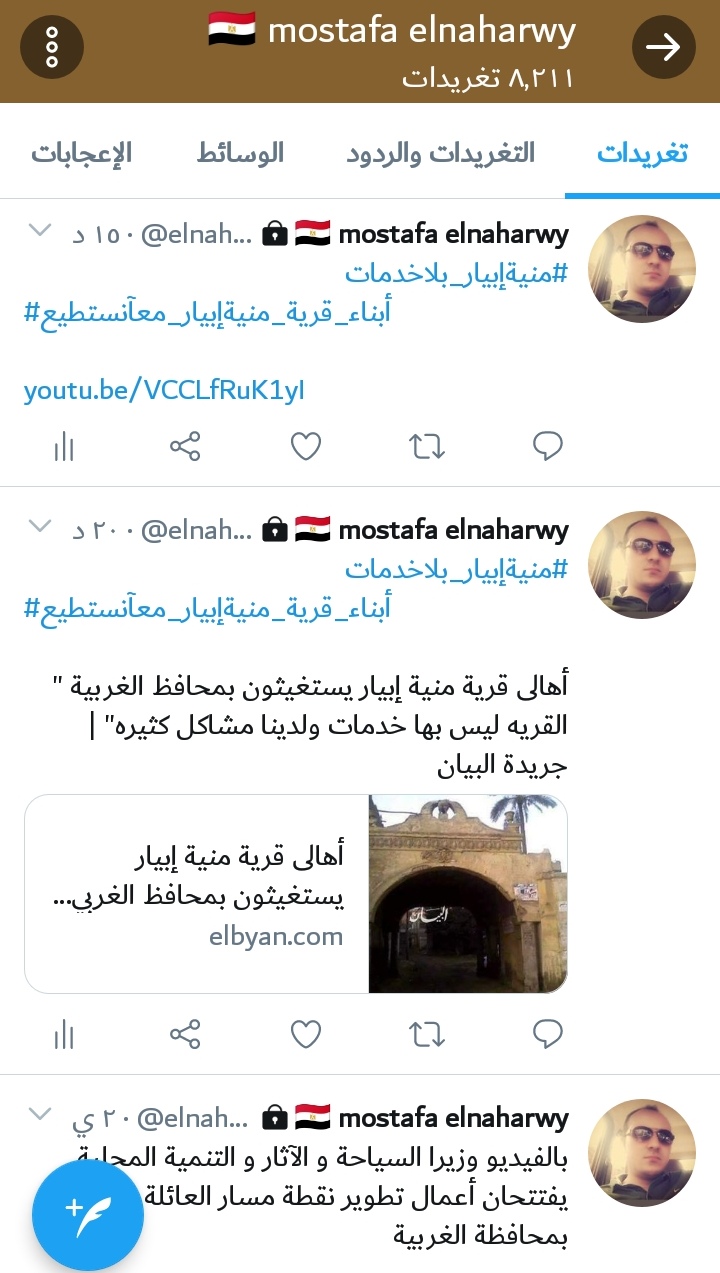This screenshot has width=720, height=1273.
Task: Switch to the الوسائط tab
Action: (240, 153)
